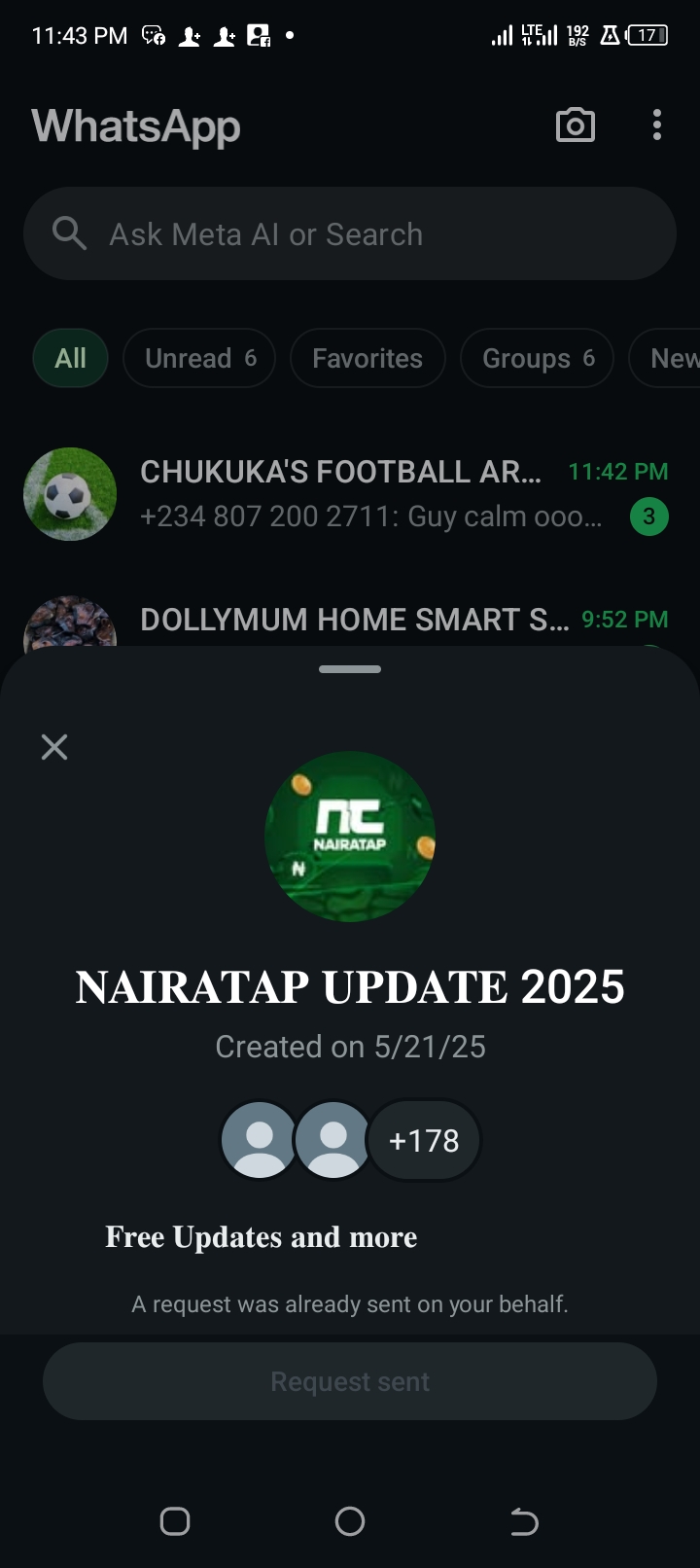Close the NAIRATAP group invite sheet
The height and width of the screenshot is (1568, 700).
pos(54,747)
